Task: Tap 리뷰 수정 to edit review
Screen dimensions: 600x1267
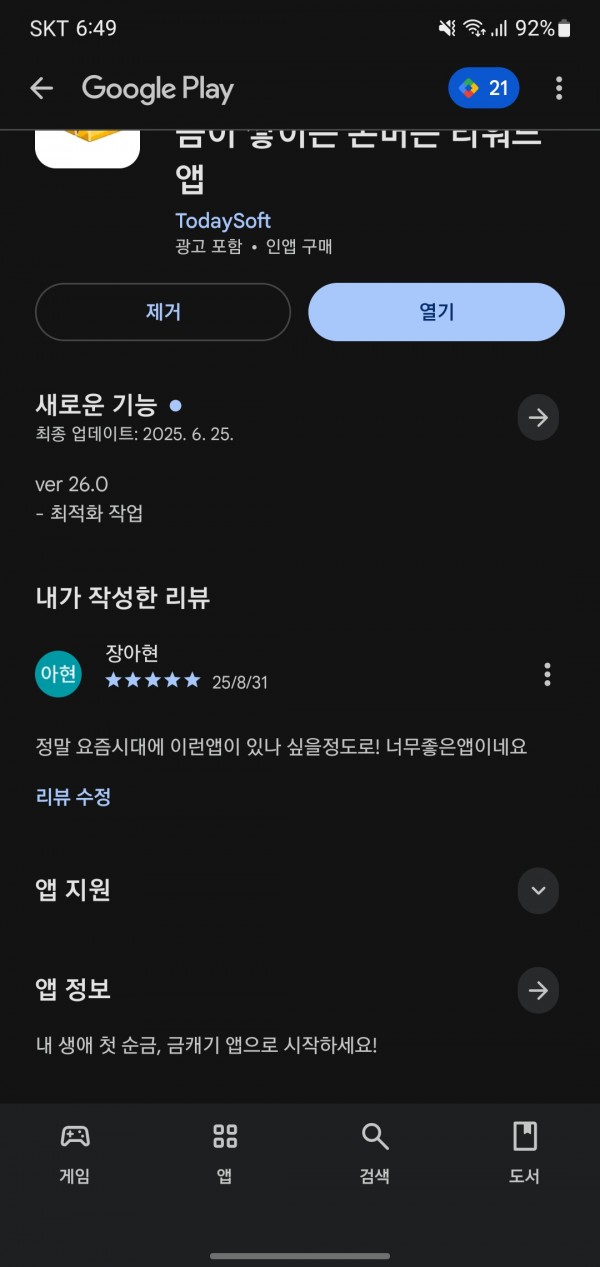Action: coord(73,797)
